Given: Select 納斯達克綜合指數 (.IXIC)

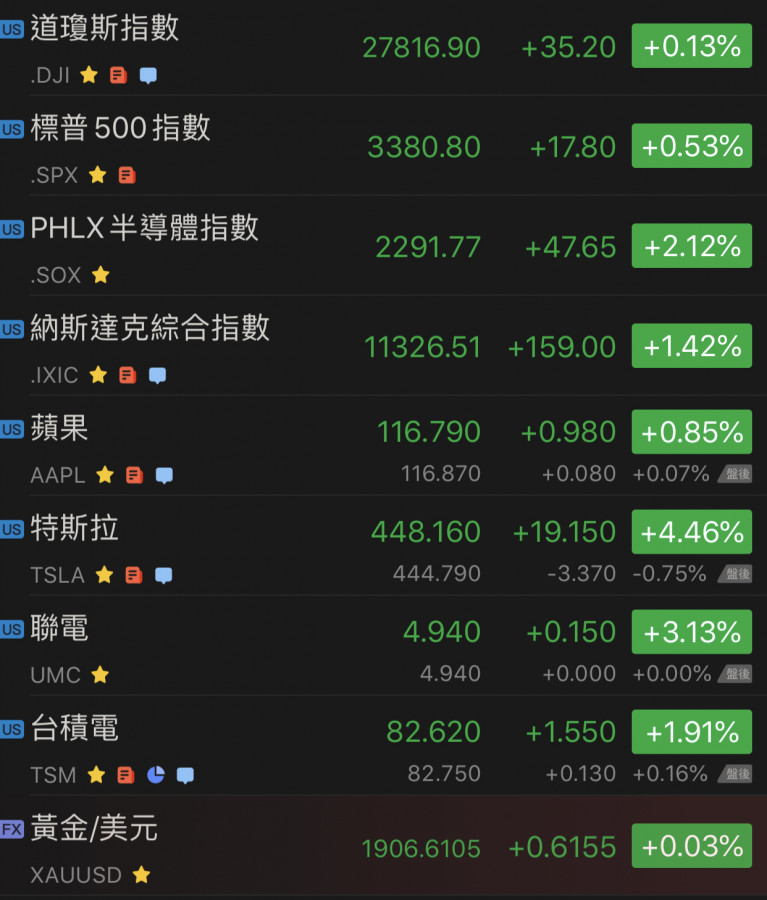Looking at the screenshot, I should click(150, 328).
